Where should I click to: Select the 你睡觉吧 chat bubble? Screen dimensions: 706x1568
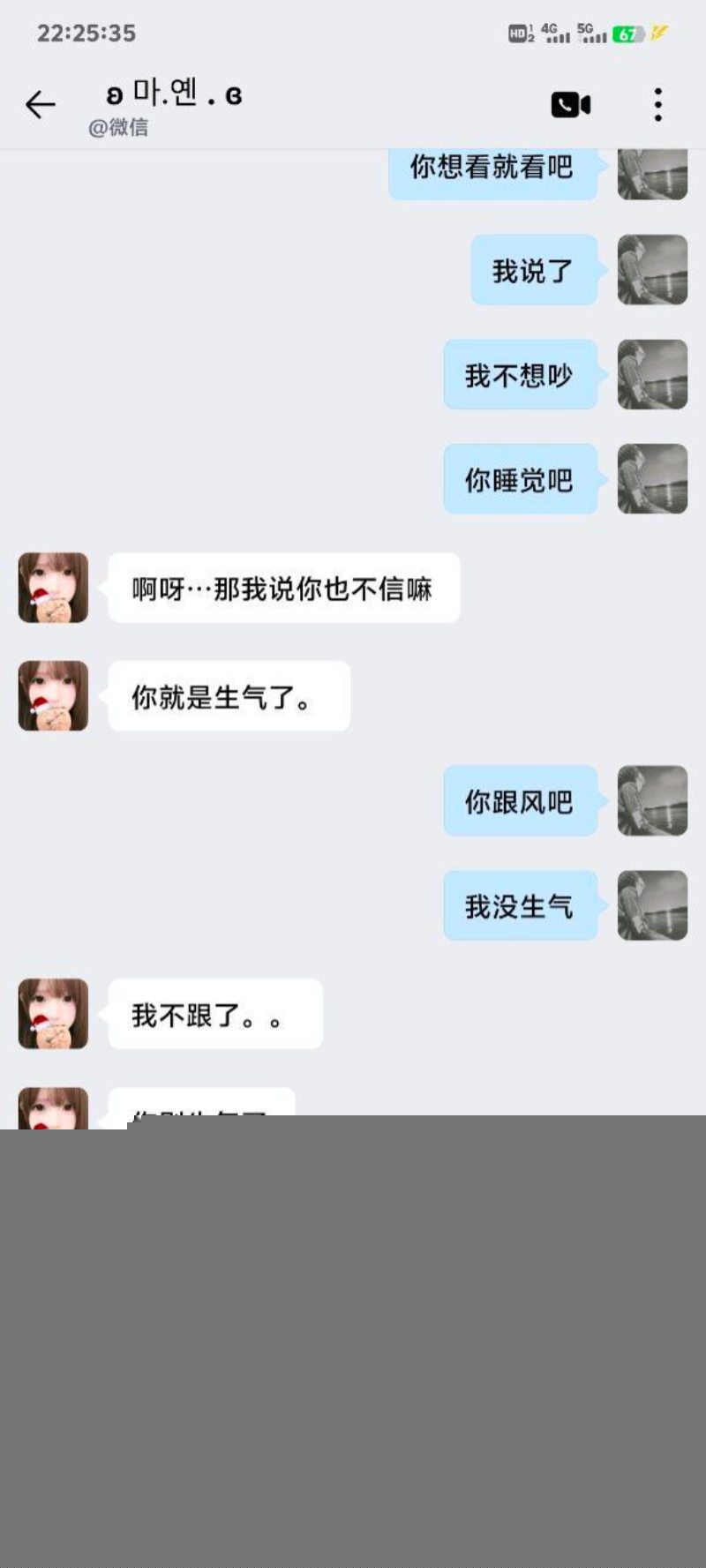coord(521,480)
